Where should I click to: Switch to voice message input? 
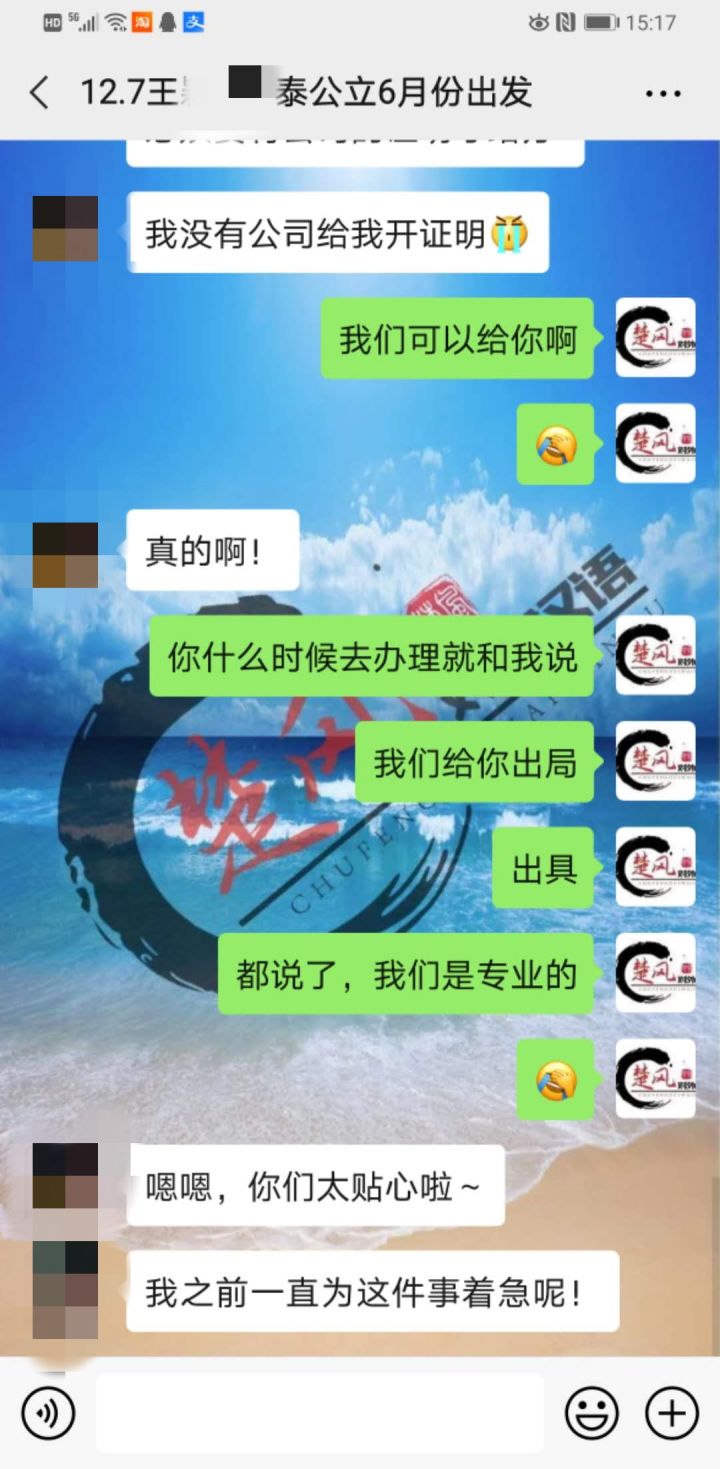[48, 1414]
